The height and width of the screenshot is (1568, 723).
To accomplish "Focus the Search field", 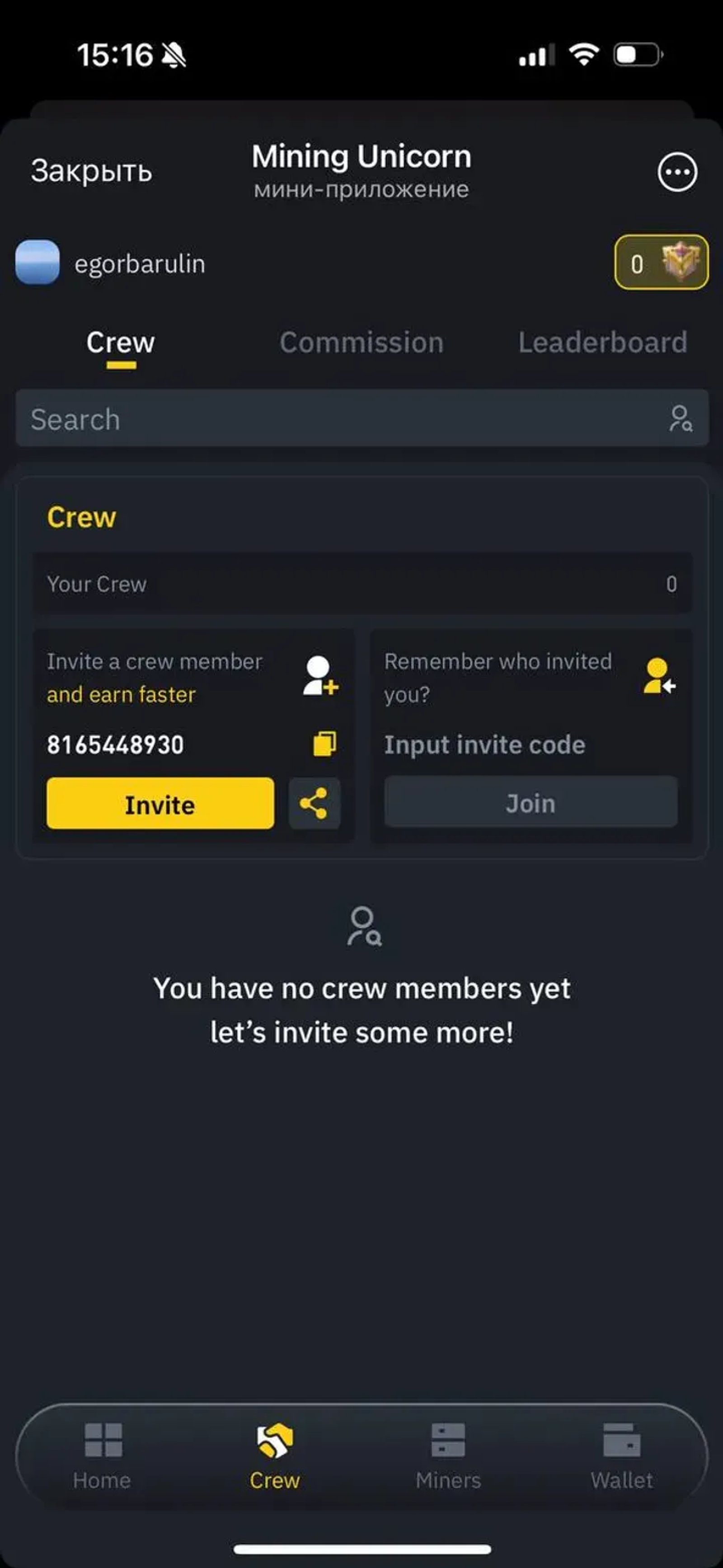I will pos(341,419).
